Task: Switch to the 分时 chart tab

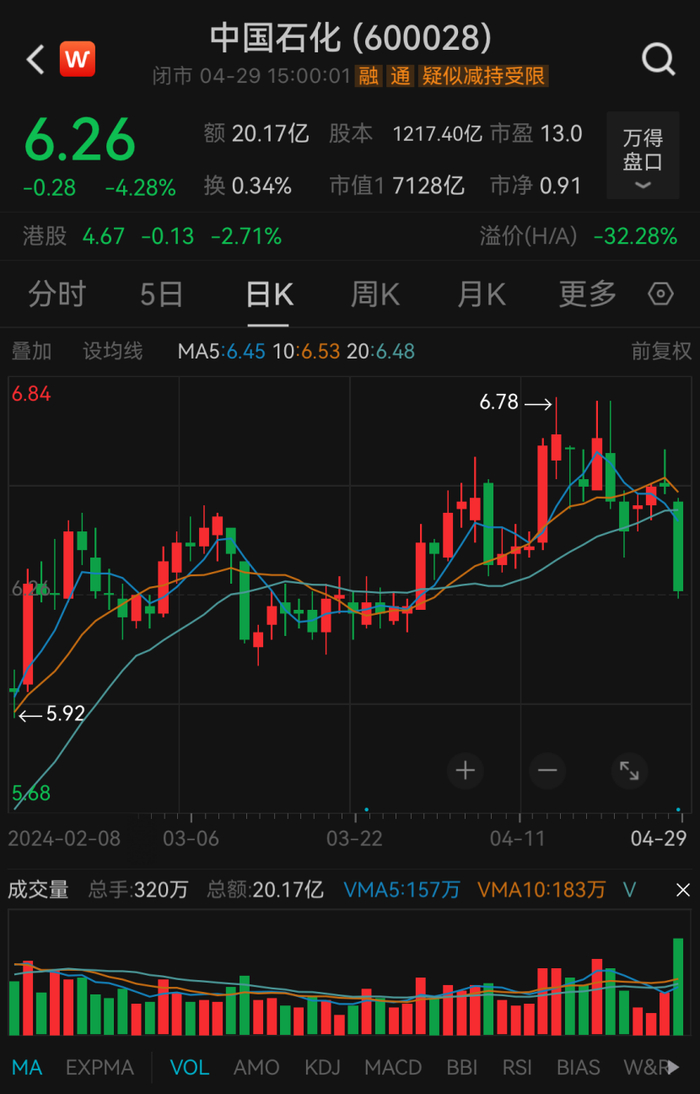Action: pyautogui.click(x=57, y=294)
